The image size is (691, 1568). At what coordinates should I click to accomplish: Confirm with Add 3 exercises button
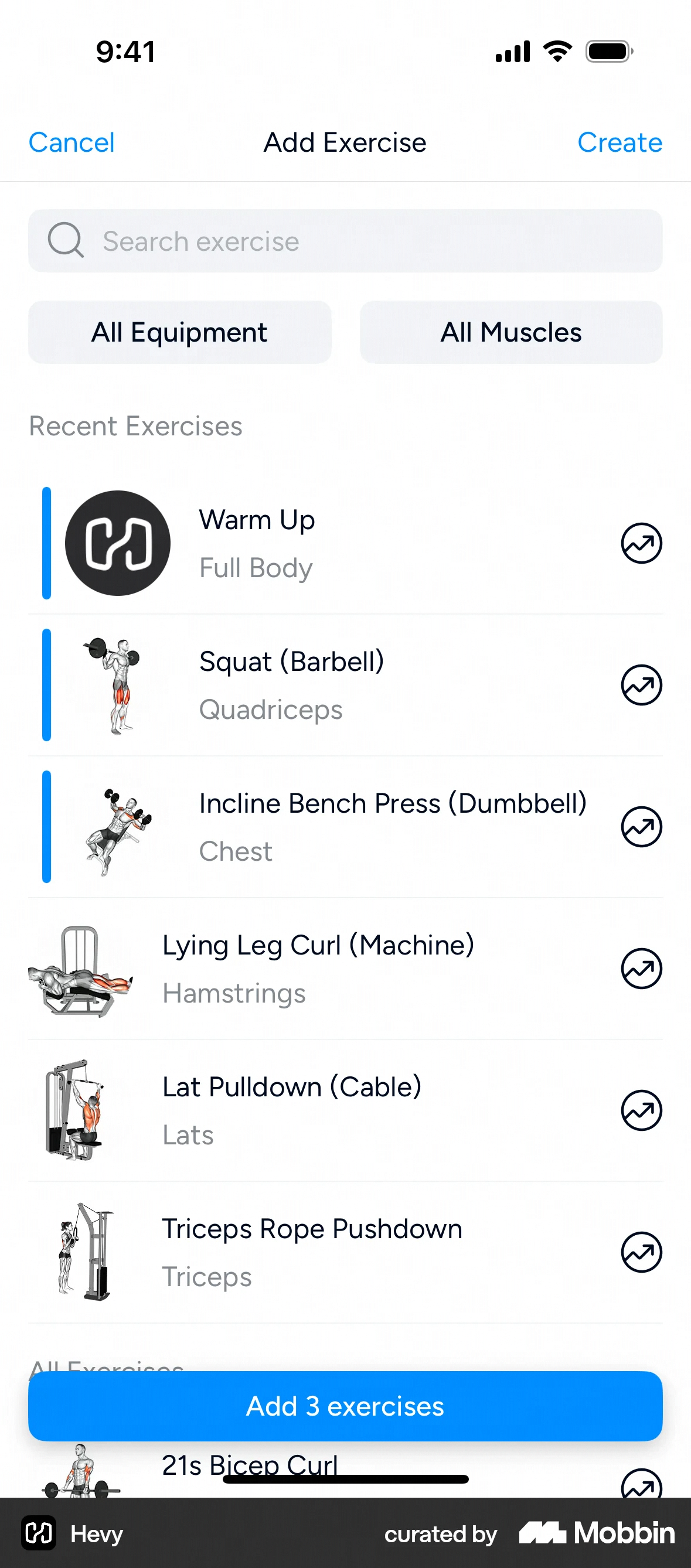click(345, 1406)
